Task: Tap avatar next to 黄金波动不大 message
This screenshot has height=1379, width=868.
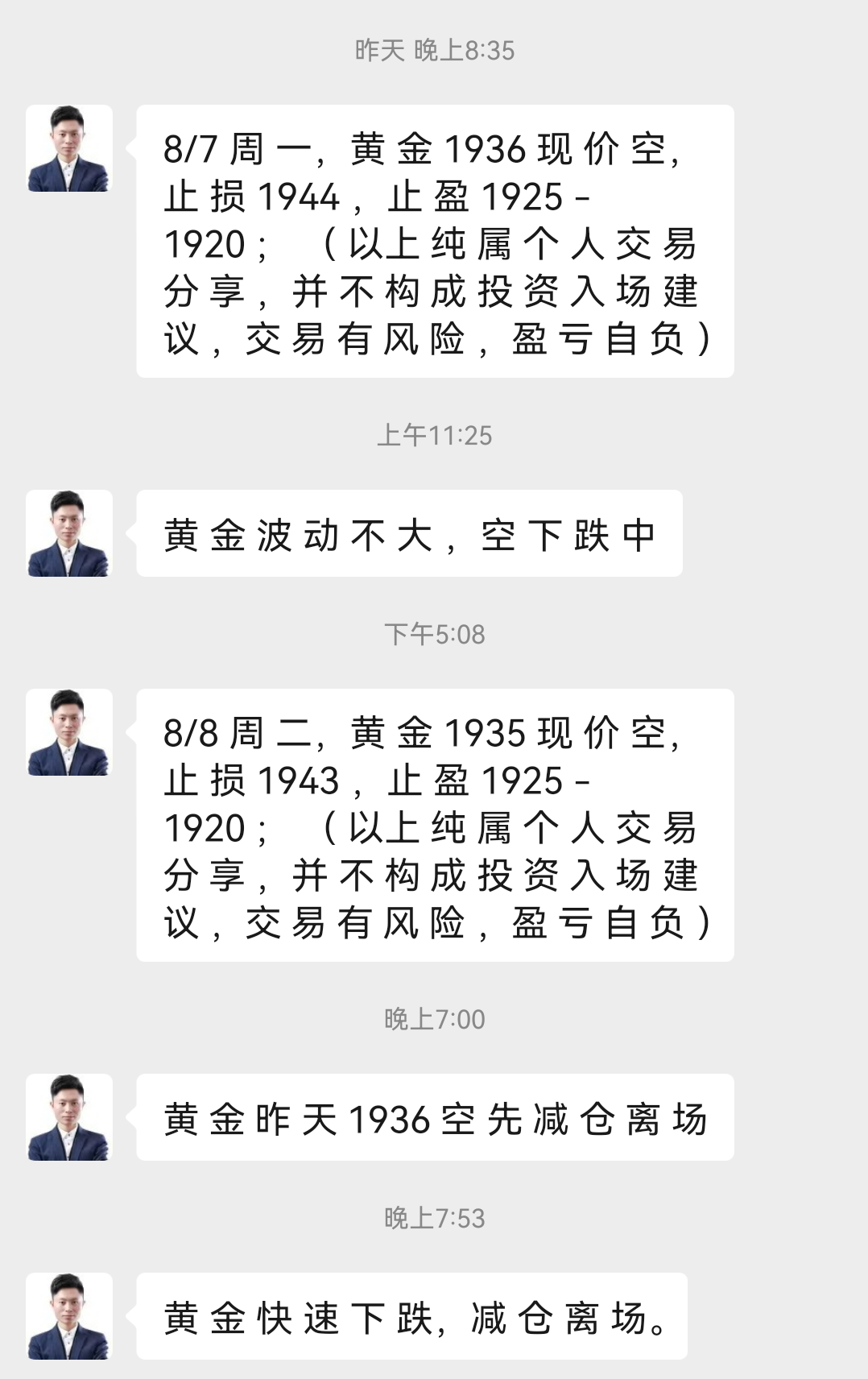Action: click(68, 533)
